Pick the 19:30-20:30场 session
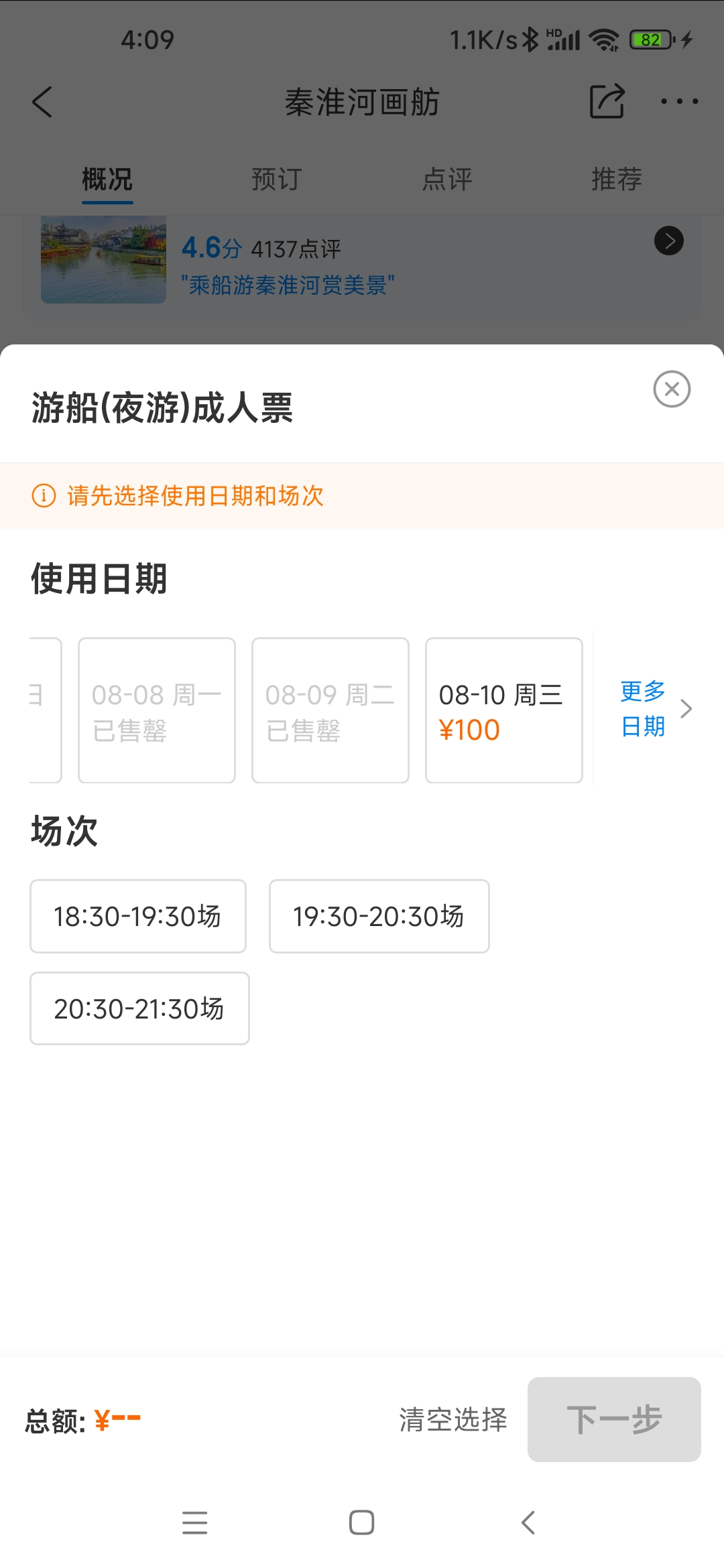This screenshot has width=724, height=1568. [x=379, y=916]
